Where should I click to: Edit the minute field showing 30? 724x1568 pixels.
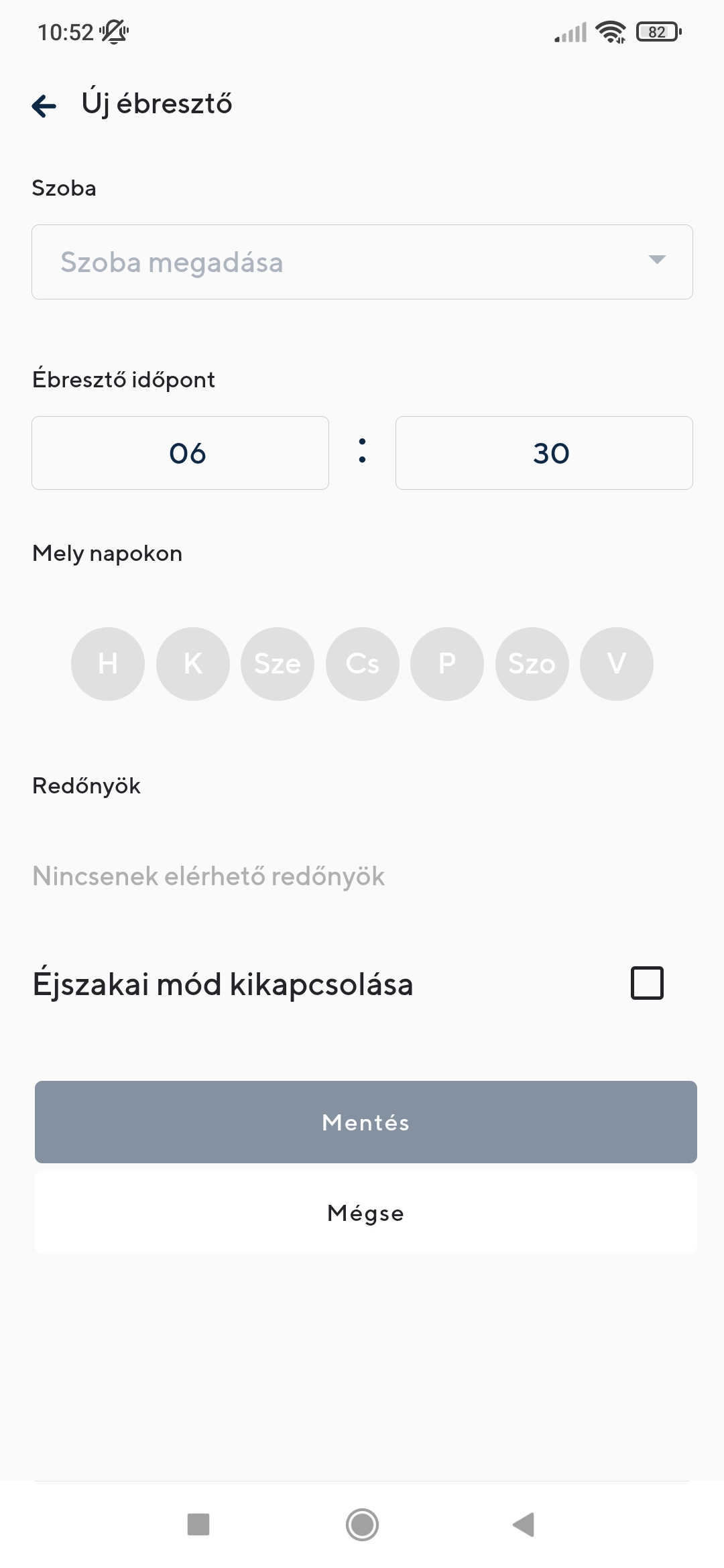coord(544,453)
